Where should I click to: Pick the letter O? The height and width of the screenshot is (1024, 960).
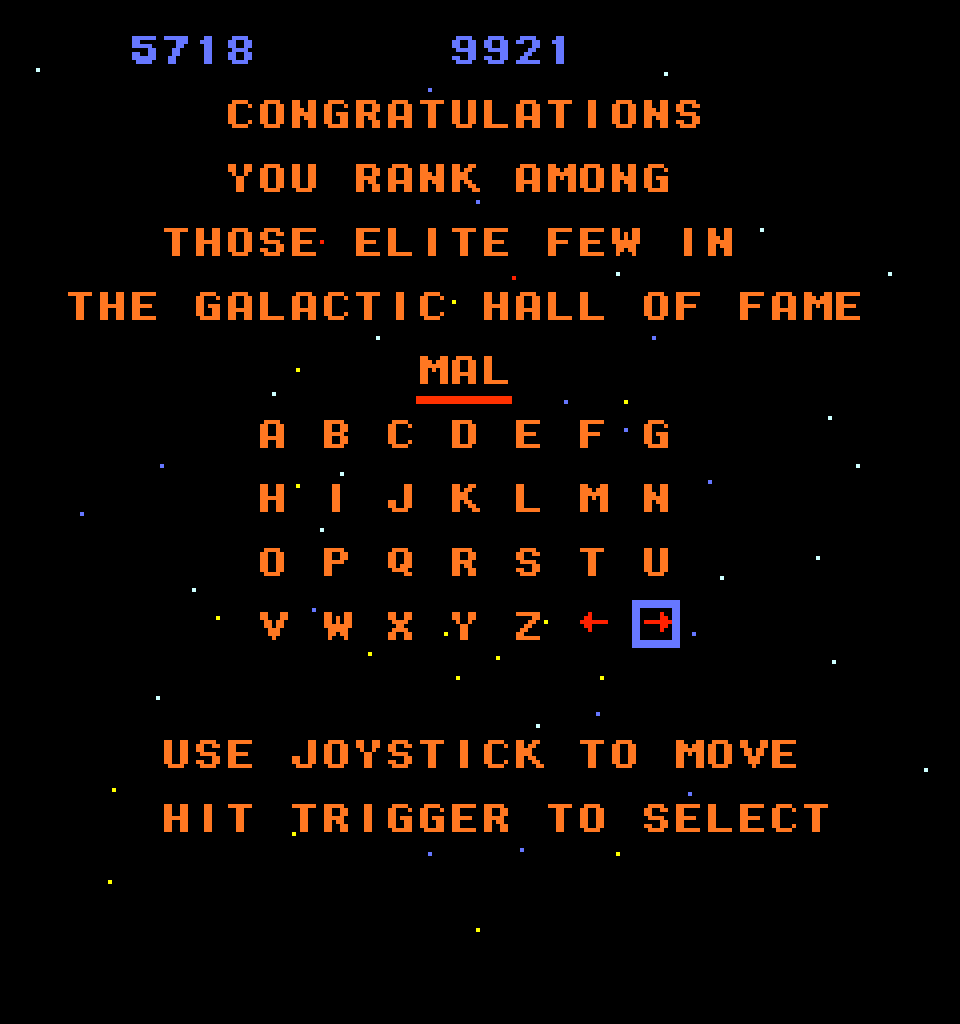[x=272, y=562]
